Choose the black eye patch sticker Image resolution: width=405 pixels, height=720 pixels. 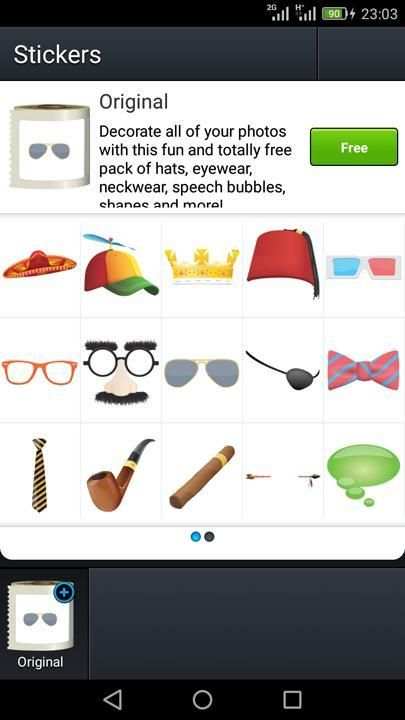[283, 370]
